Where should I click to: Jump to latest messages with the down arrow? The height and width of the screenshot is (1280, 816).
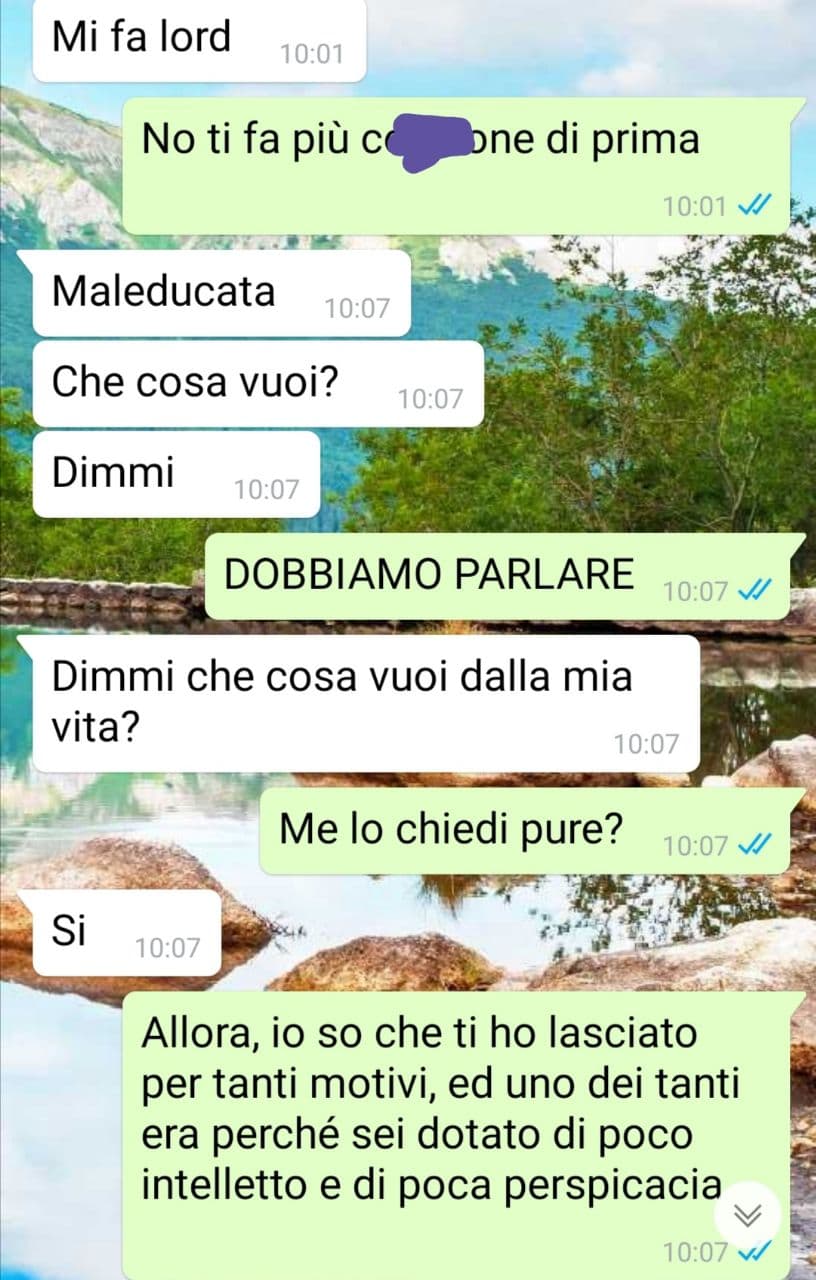click(748, 1214)
